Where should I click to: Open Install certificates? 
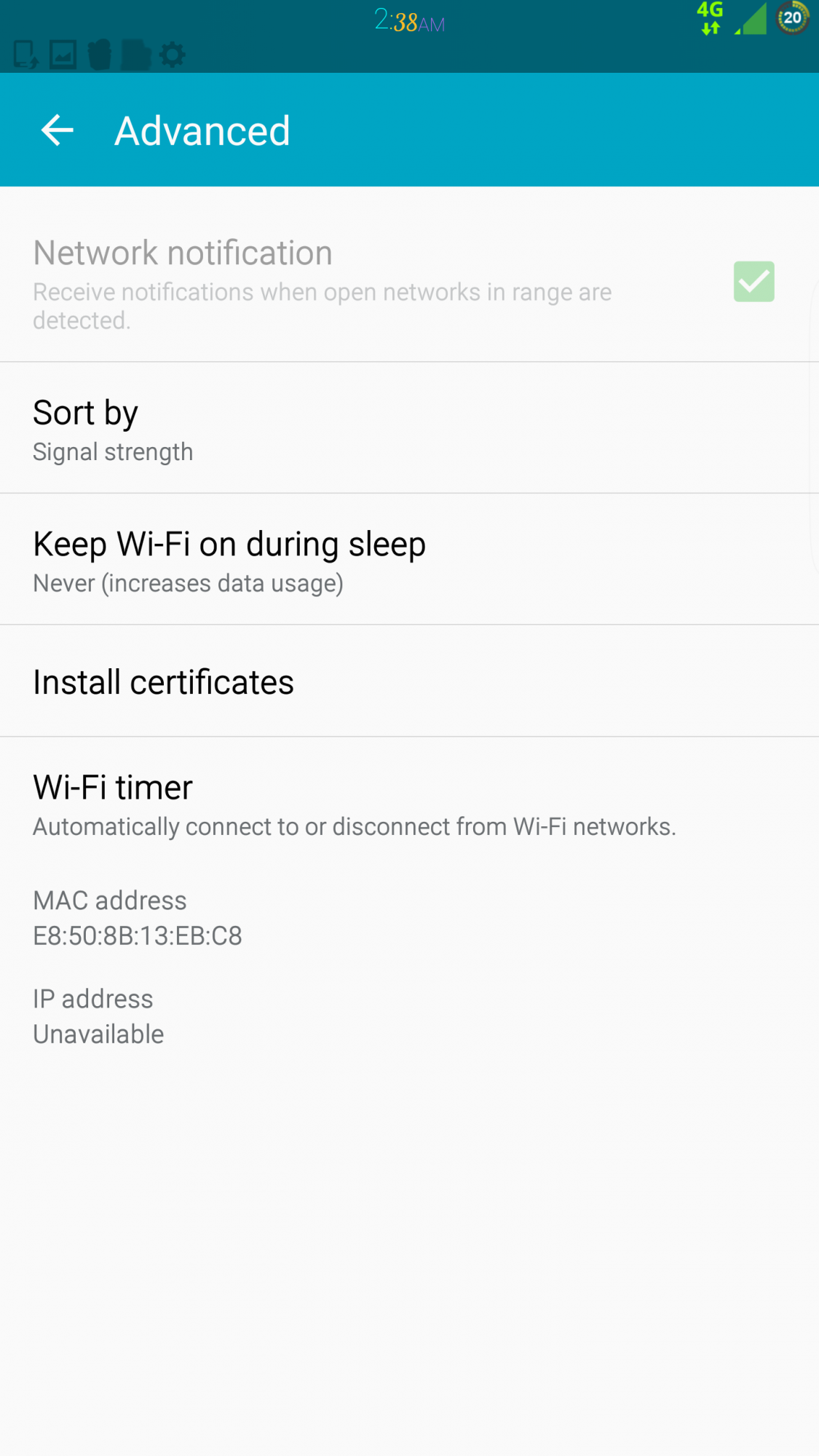coord(408,682)
